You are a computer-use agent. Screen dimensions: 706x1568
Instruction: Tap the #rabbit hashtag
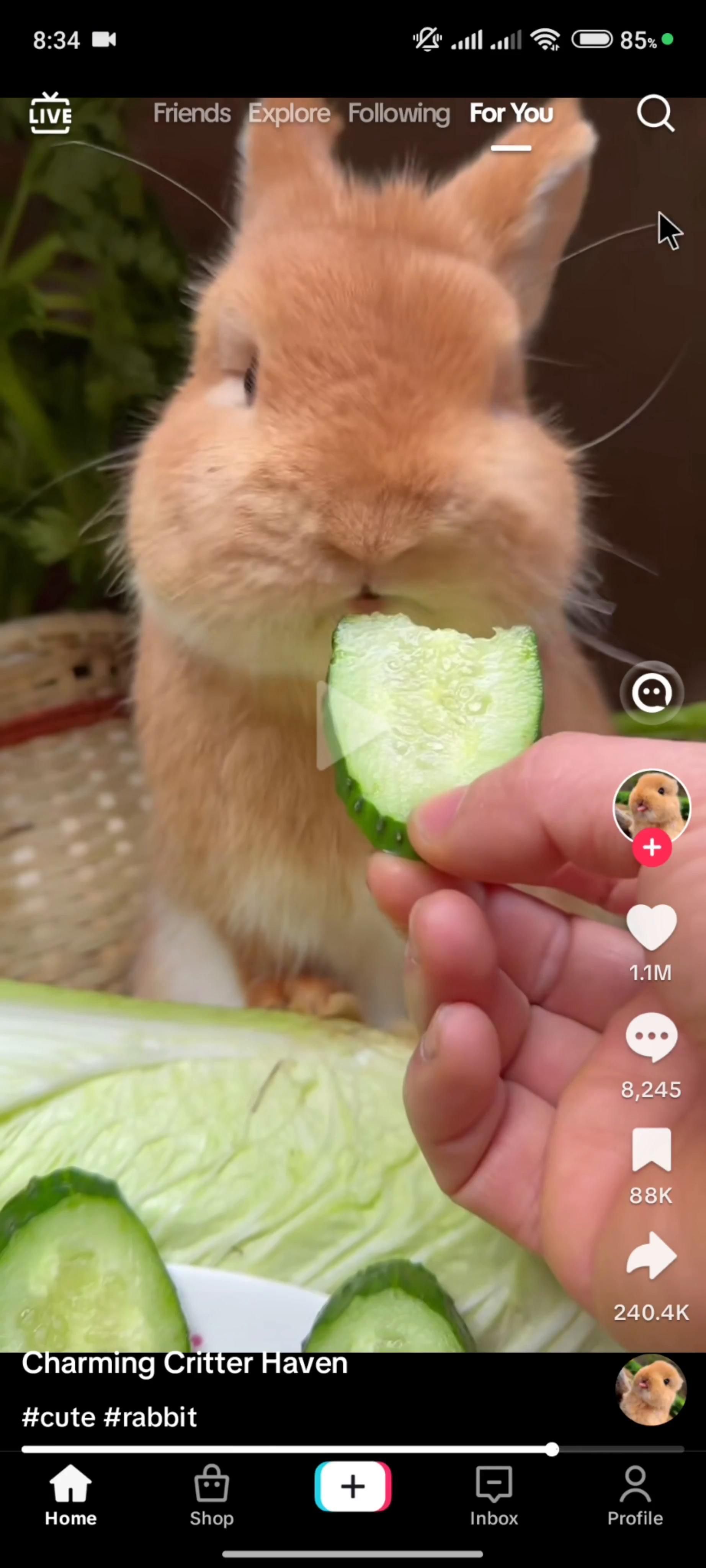pyautogui.click(x=150, y=1417)
